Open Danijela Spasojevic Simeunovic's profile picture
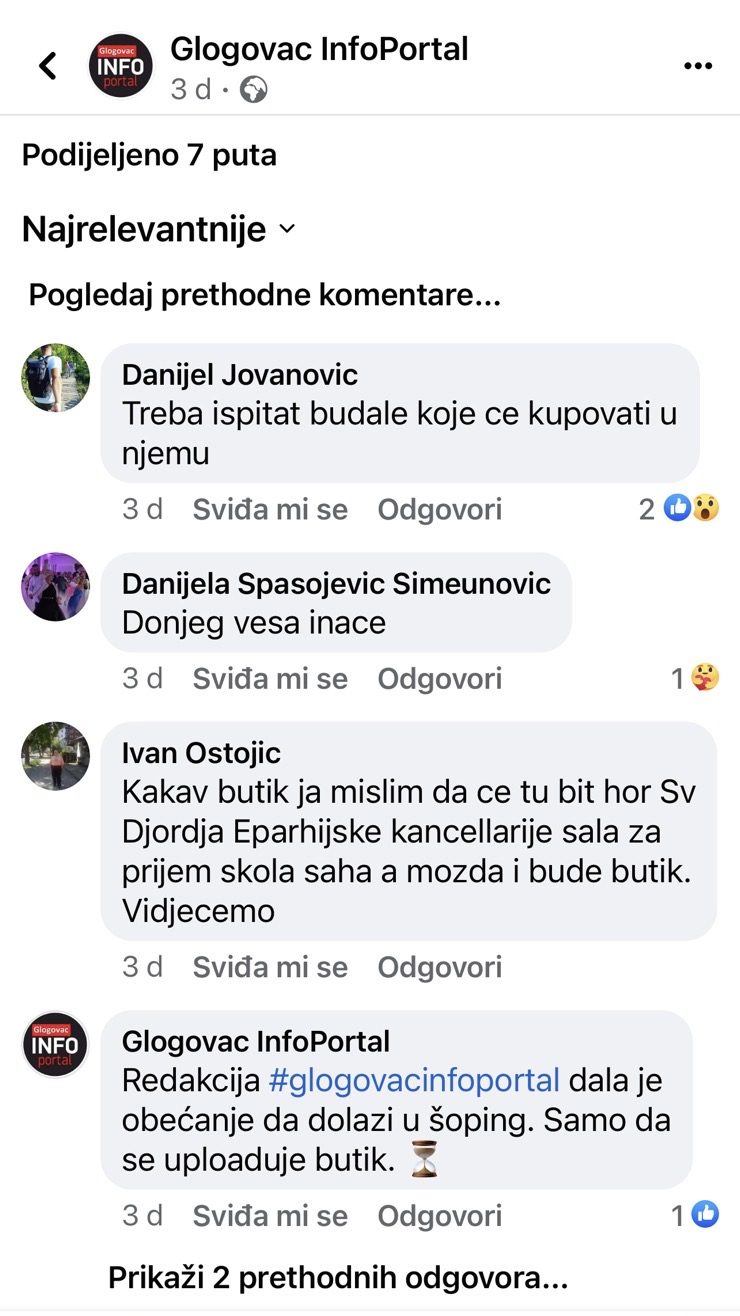 (55, 587)
